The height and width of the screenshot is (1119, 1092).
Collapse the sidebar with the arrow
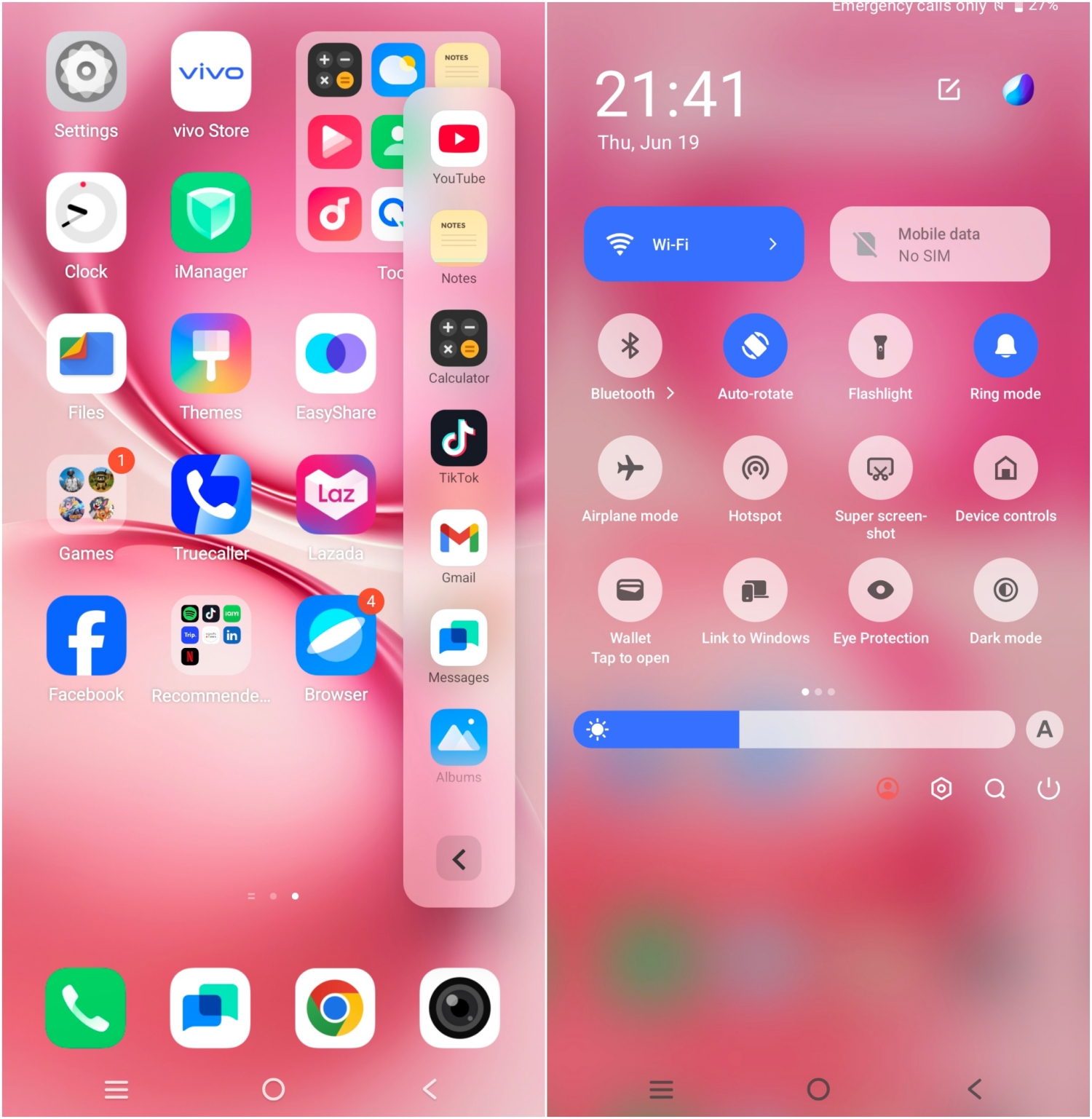459,859
